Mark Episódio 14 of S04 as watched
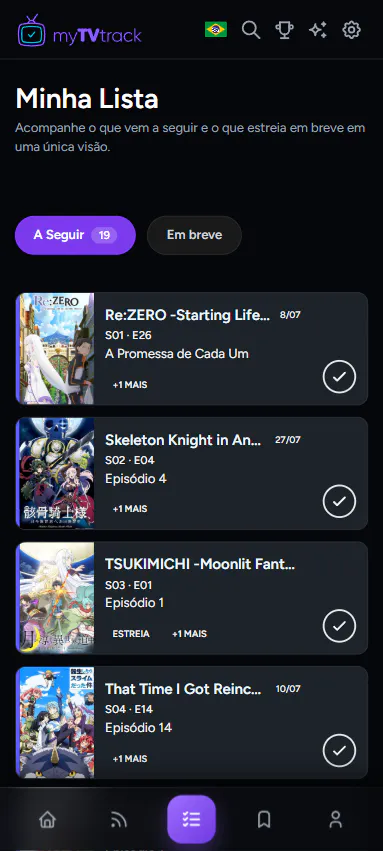 [x=339, y=751]
